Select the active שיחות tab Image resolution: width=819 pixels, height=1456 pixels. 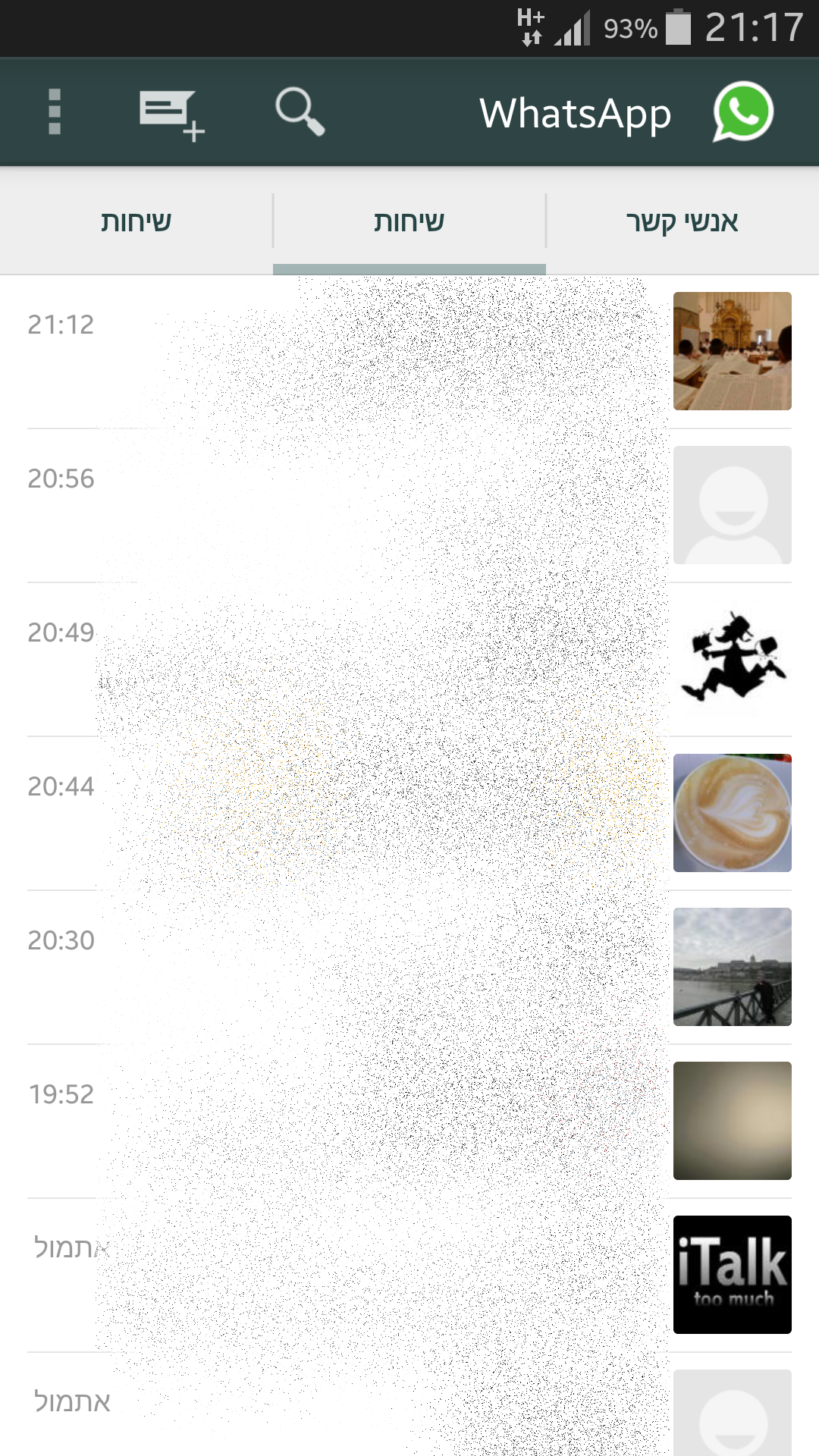coord(409,221)
